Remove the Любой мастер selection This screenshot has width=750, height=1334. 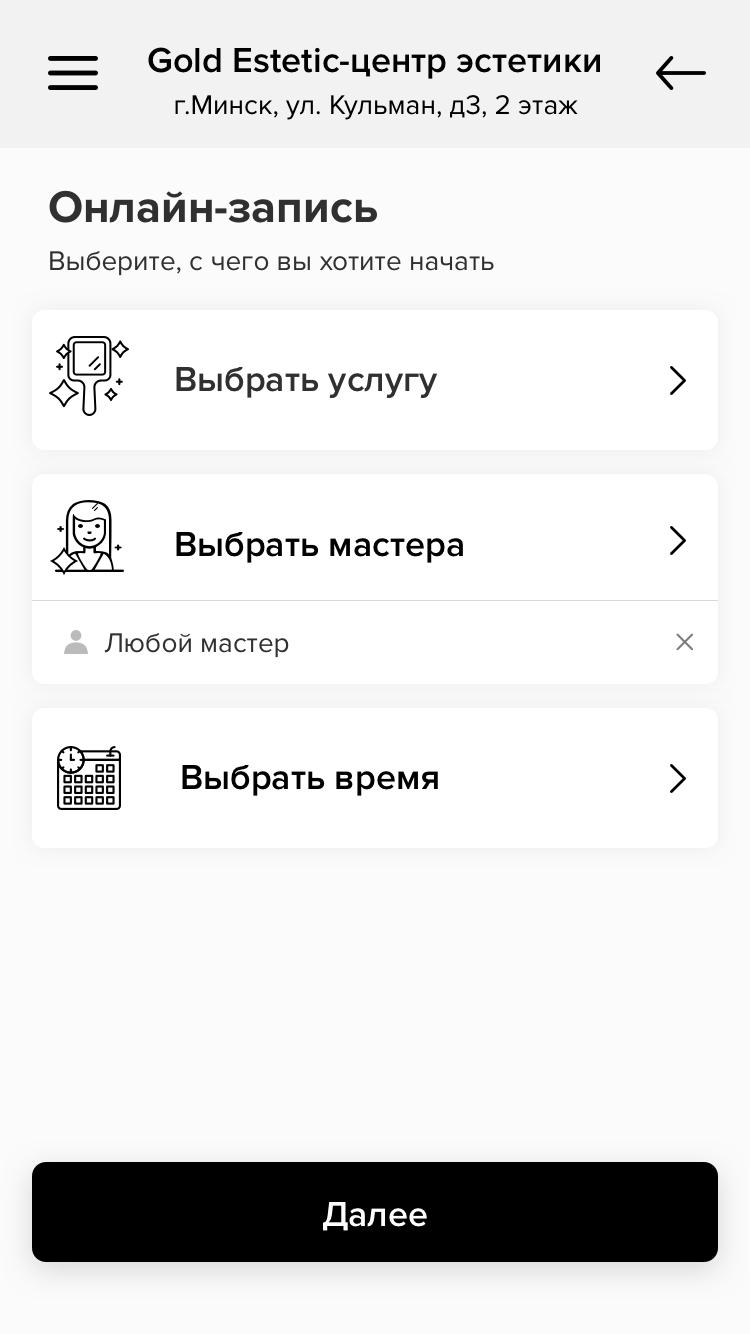point(684,642)
